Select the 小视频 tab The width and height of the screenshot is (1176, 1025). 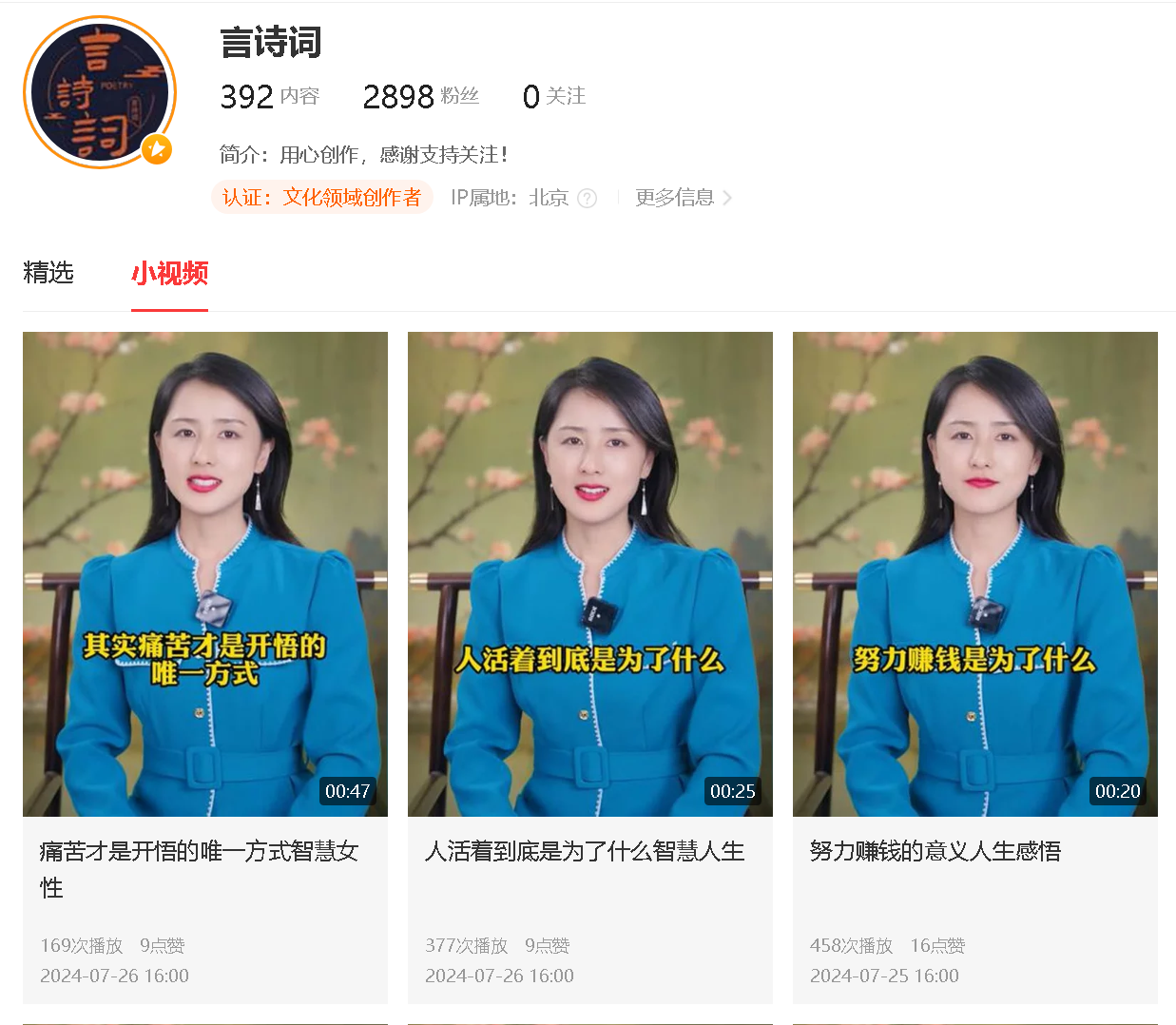click(x=169, y=274)
